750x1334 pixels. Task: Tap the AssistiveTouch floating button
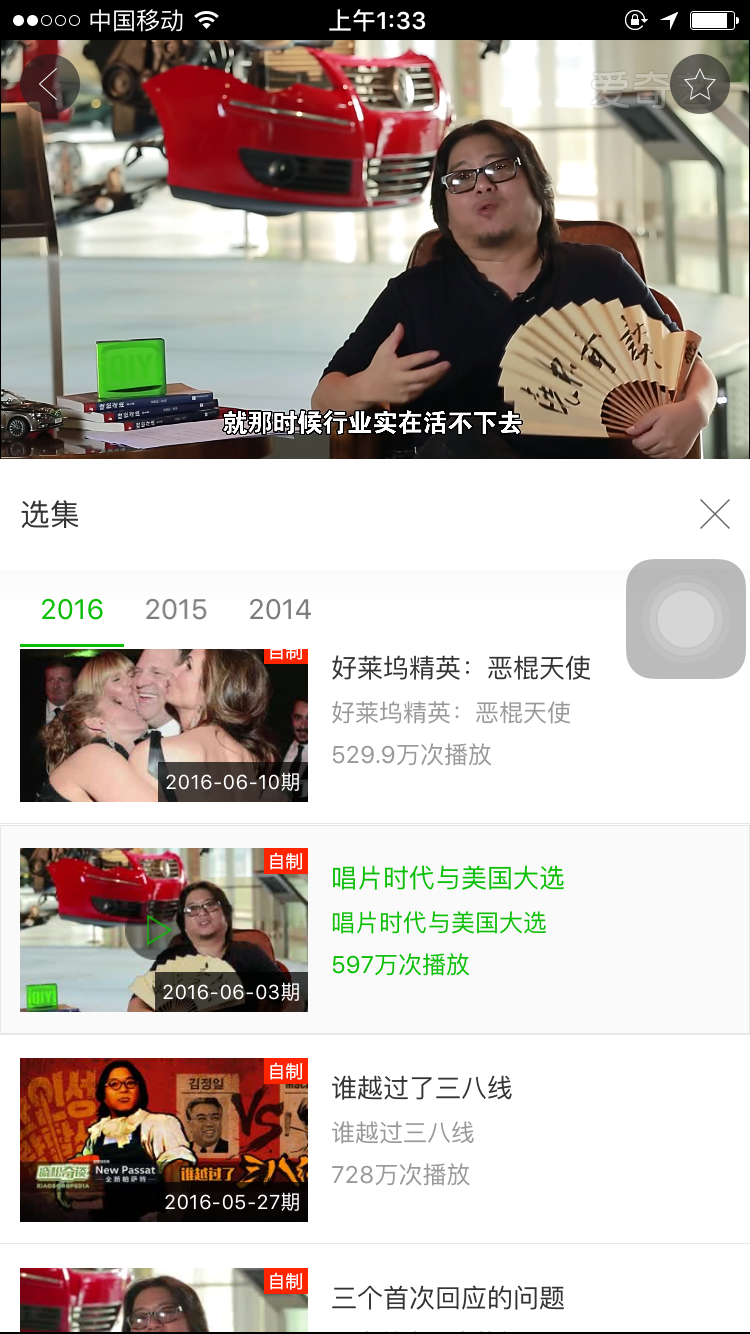686,619
